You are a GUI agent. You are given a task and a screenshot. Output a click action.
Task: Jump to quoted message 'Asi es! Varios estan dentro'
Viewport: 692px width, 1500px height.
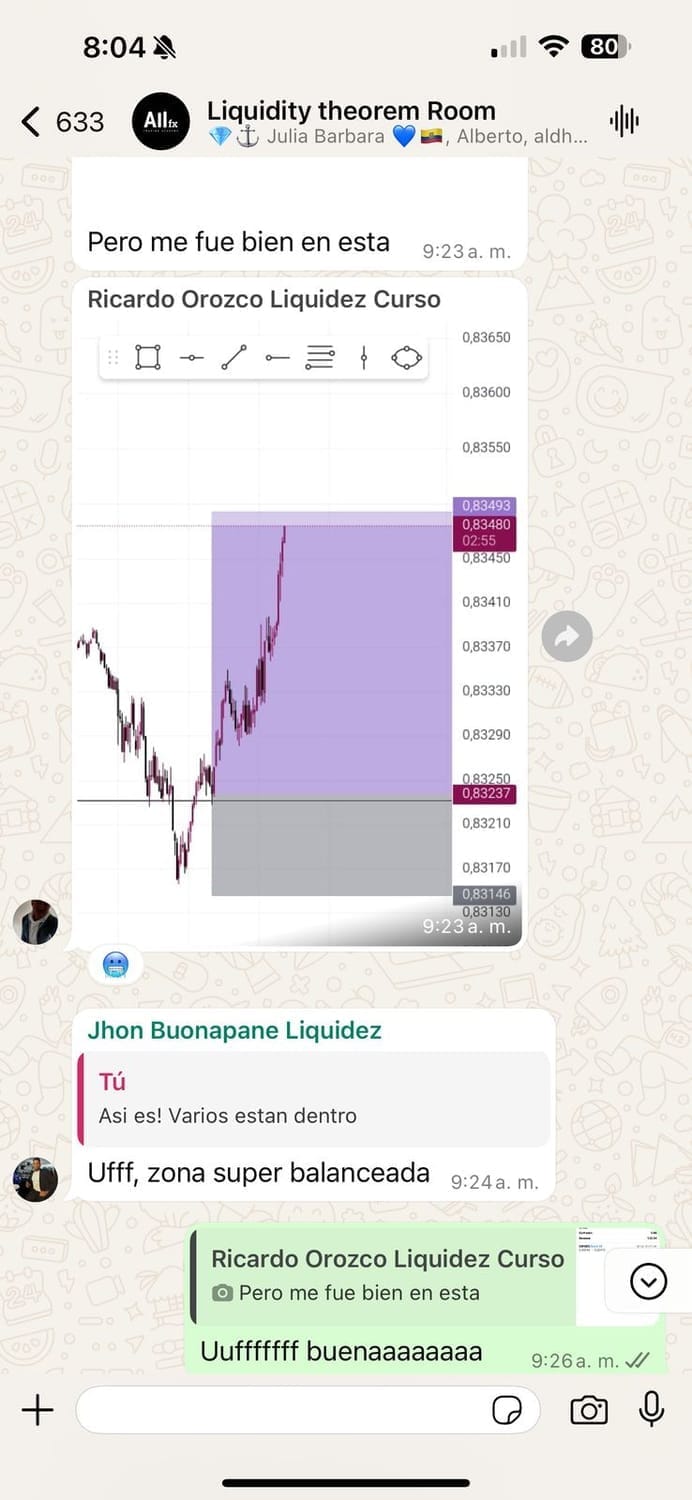click(x=314, y=1098)
